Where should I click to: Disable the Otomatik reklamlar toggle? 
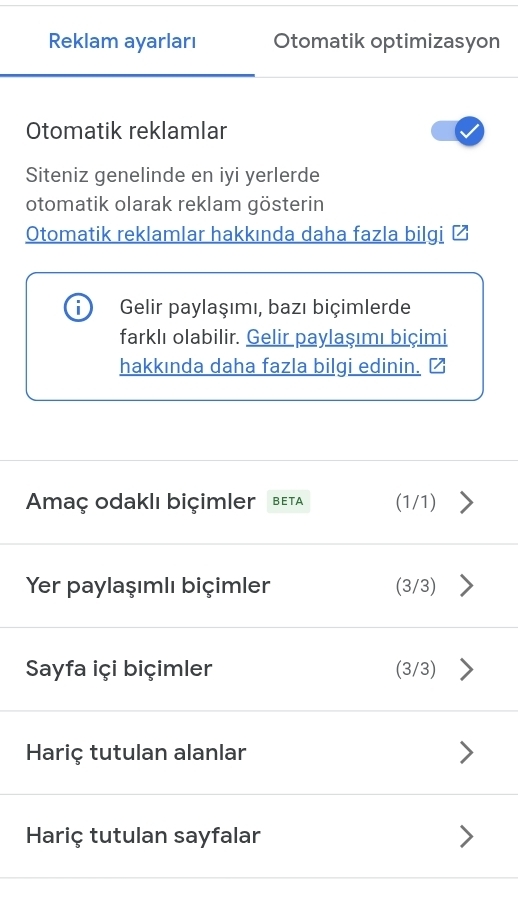(457, 131)
